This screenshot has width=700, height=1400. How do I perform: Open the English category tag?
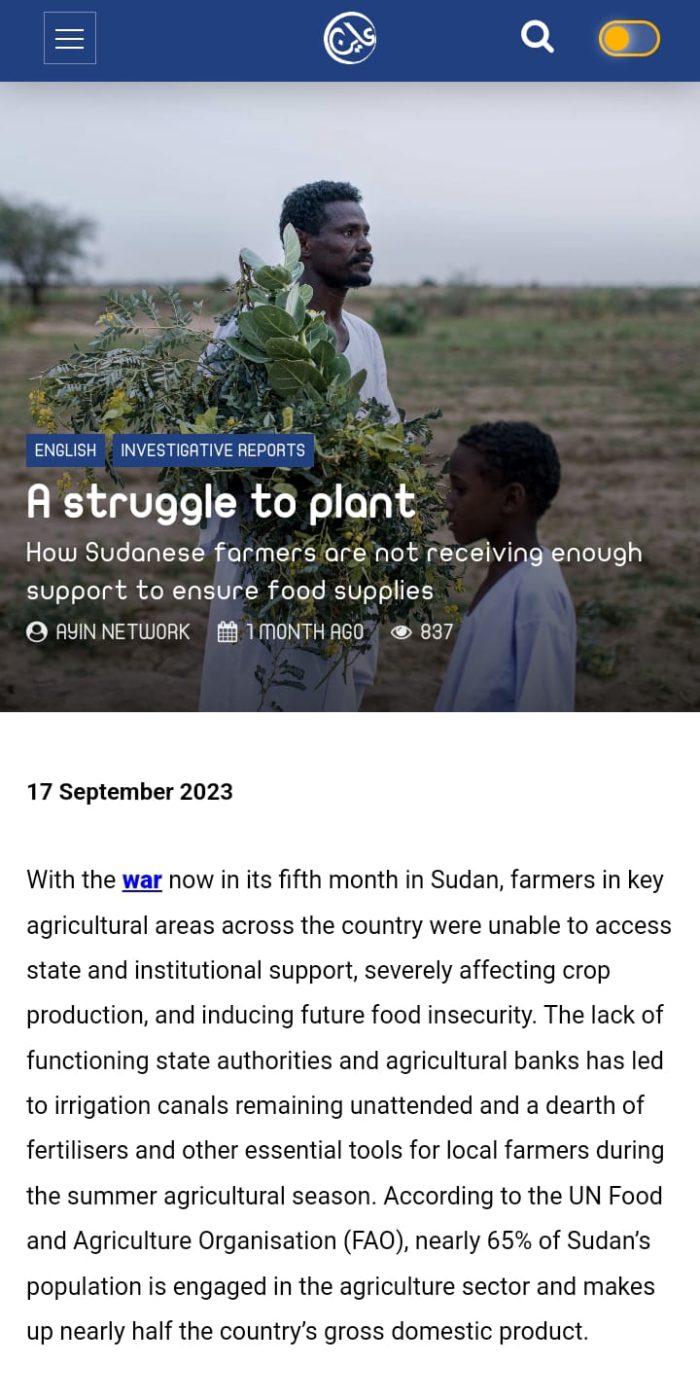(x=66, y=450)
